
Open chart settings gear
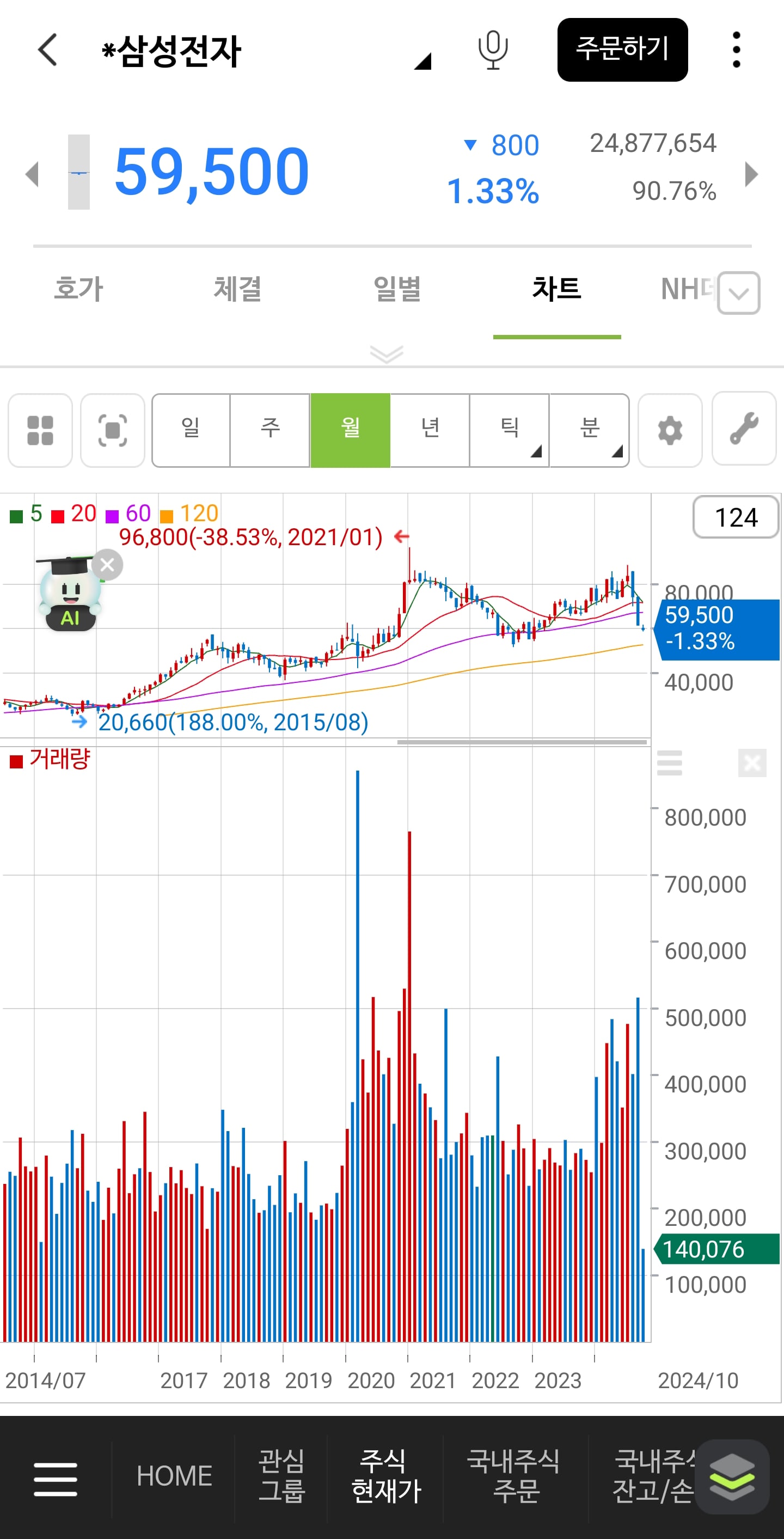(x=670, y=430)
